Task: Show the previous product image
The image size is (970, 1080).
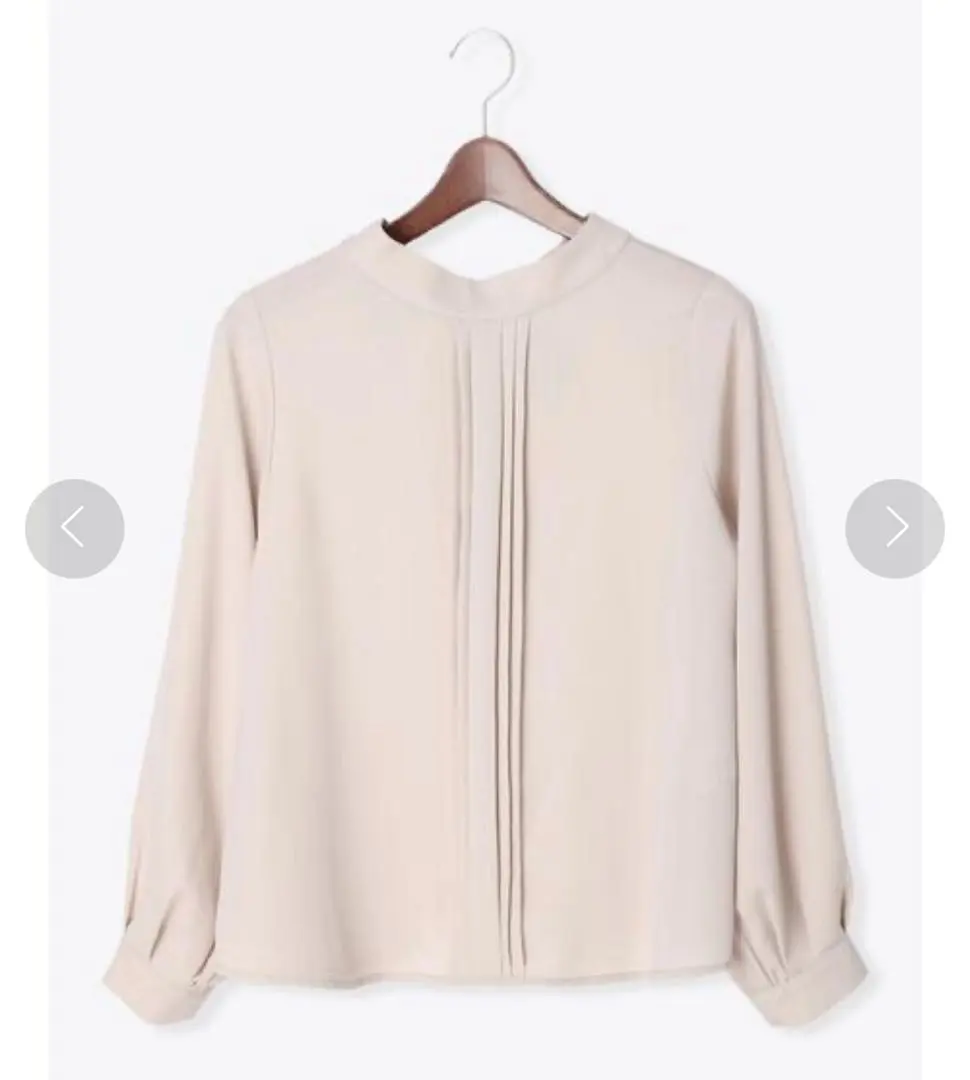Action: (75, 528)
